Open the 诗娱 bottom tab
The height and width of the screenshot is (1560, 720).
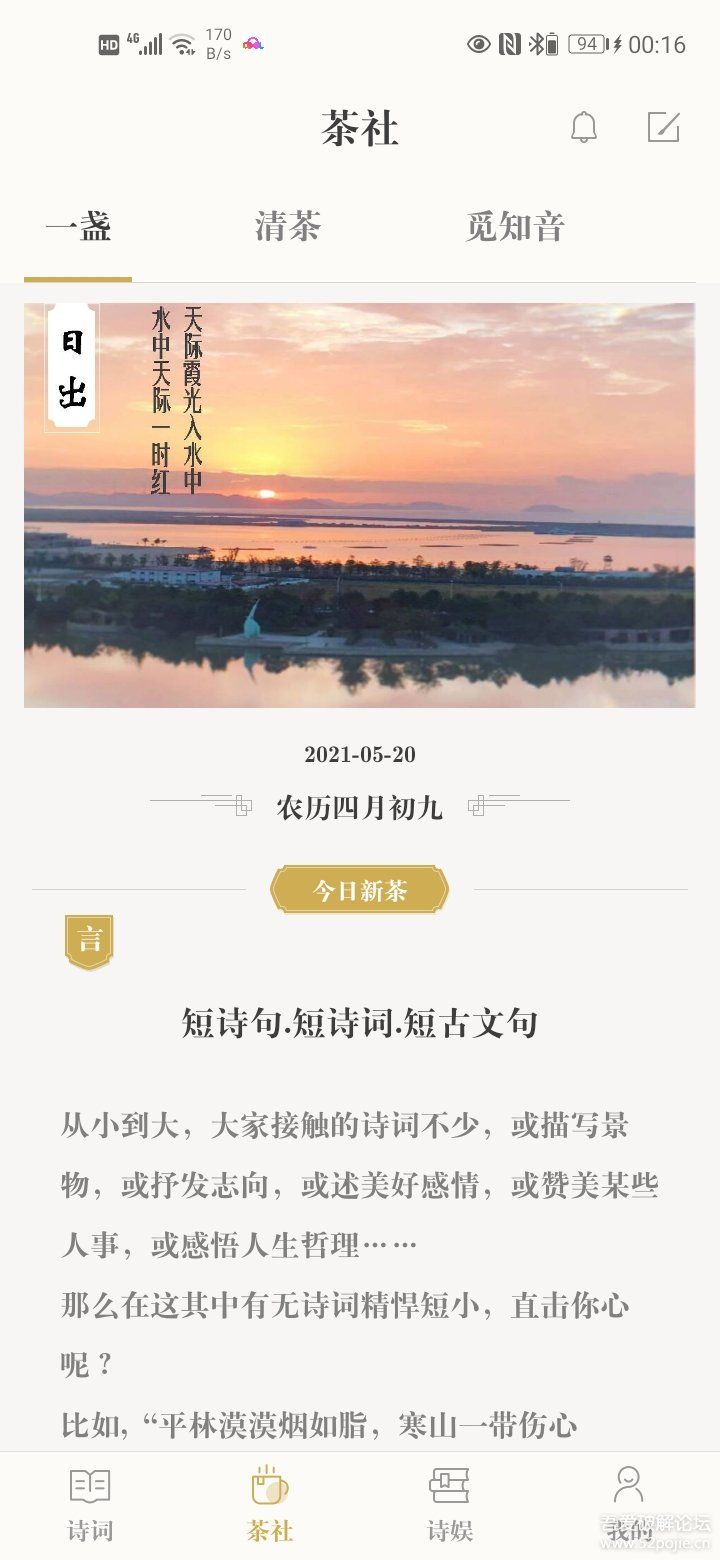(x=449, y=1504)
